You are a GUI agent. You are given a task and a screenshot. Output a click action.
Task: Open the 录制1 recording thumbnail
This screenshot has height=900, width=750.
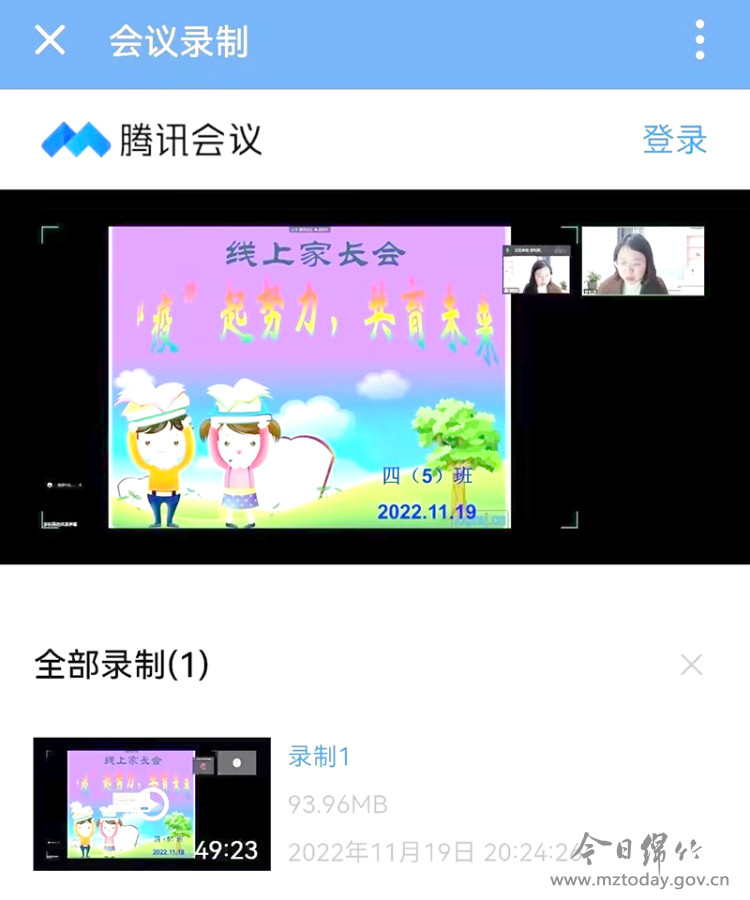152,803
